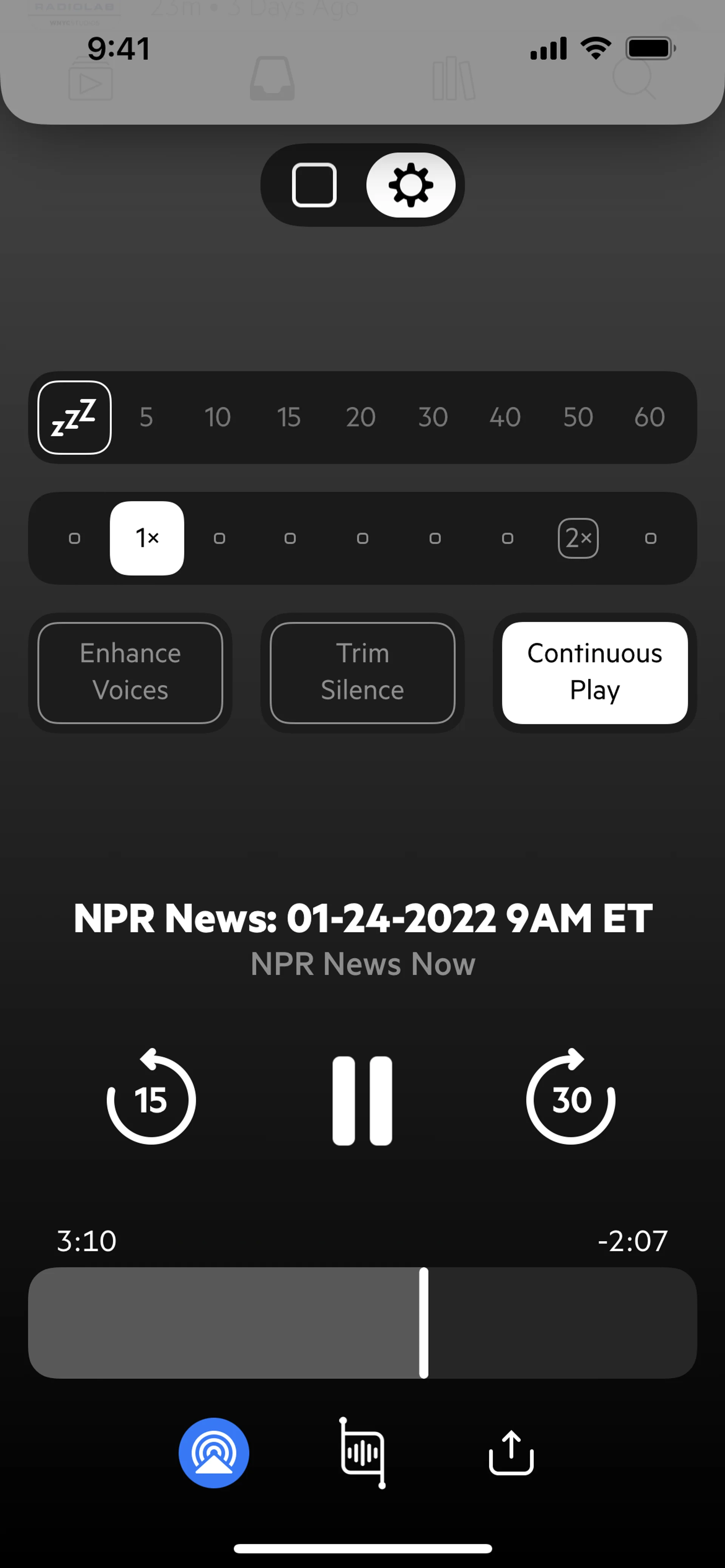Select the gear settings tab
The image size is (725, 1568).
point(410,185)
